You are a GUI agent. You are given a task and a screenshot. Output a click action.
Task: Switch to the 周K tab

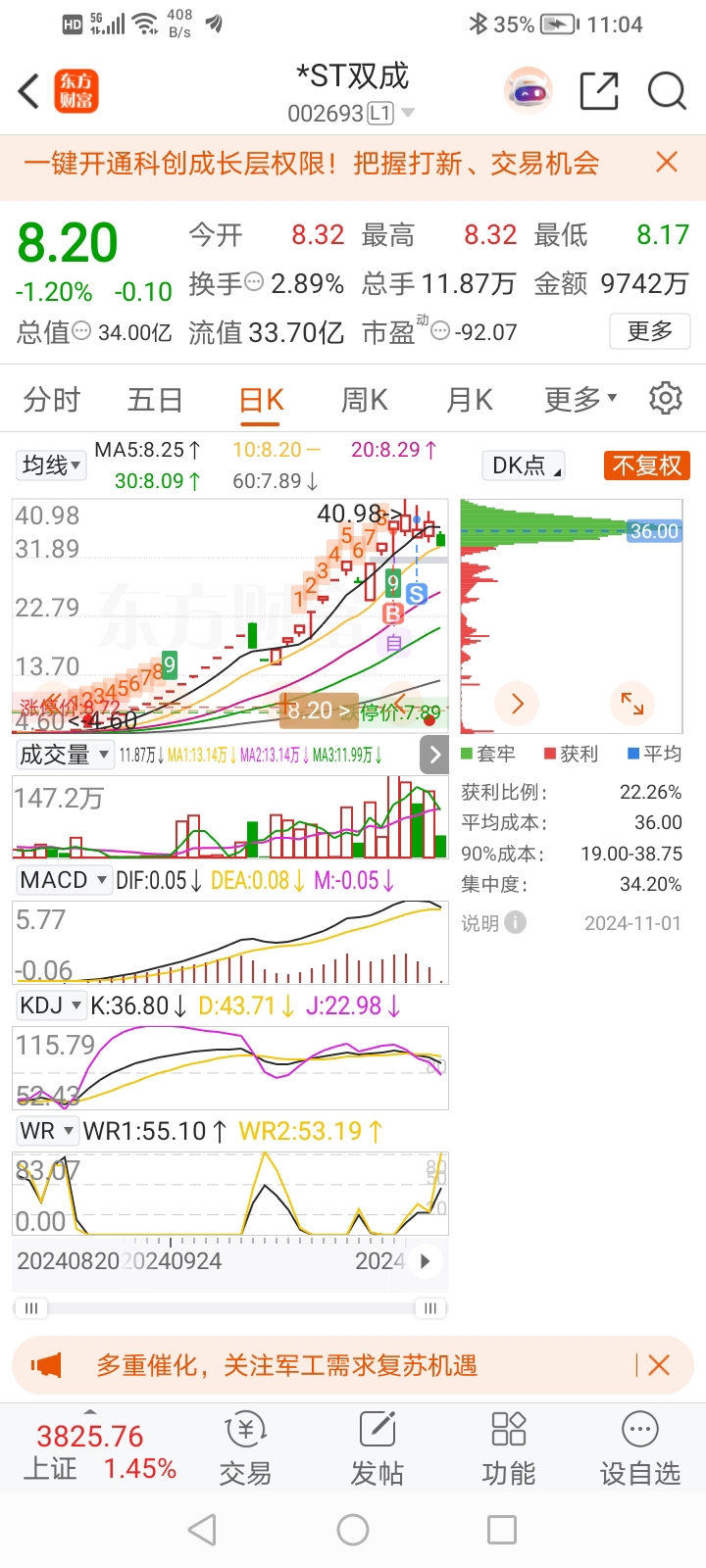[364, 400]
